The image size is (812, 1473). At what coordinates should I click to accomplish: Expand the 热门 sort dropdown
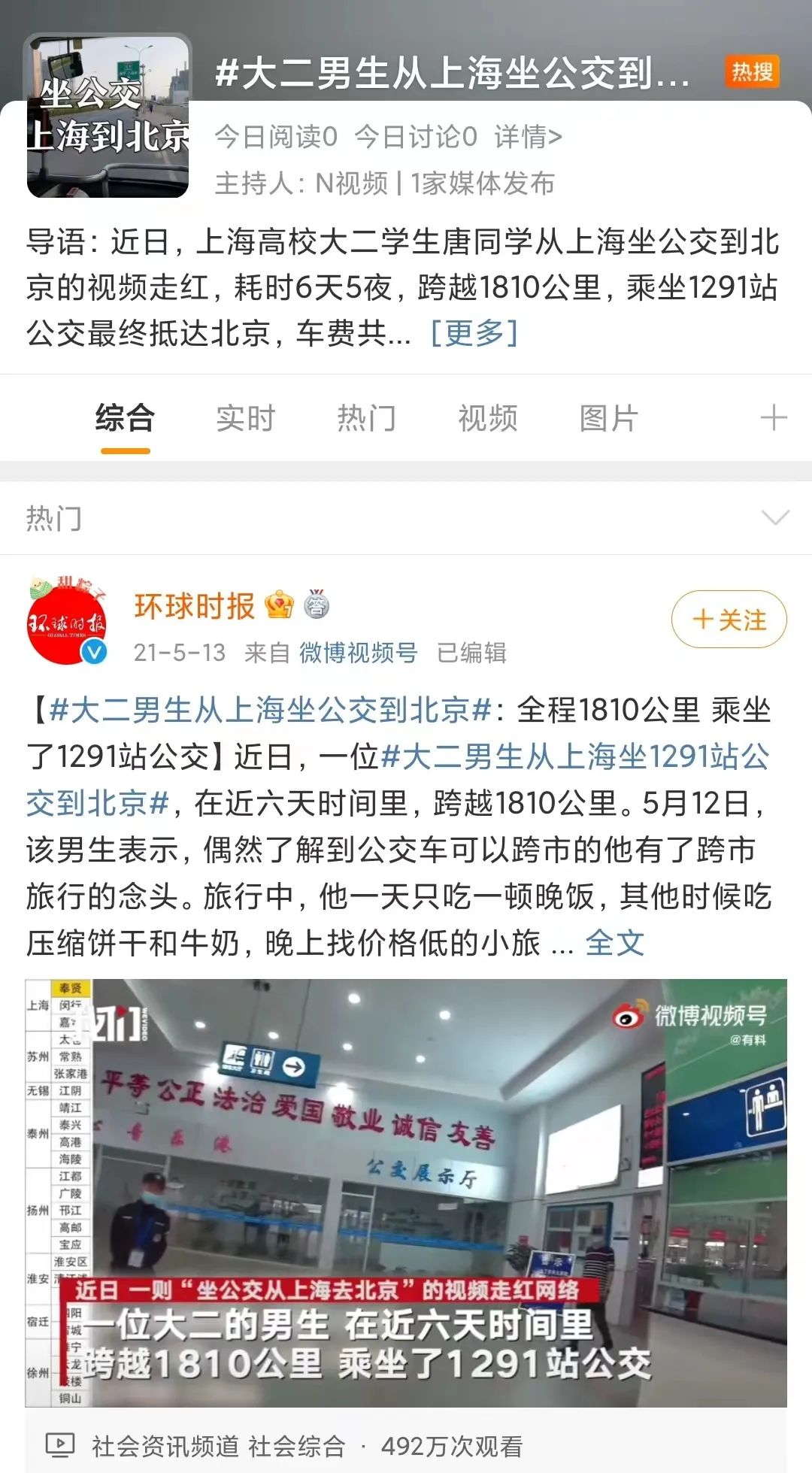point(774,518)
